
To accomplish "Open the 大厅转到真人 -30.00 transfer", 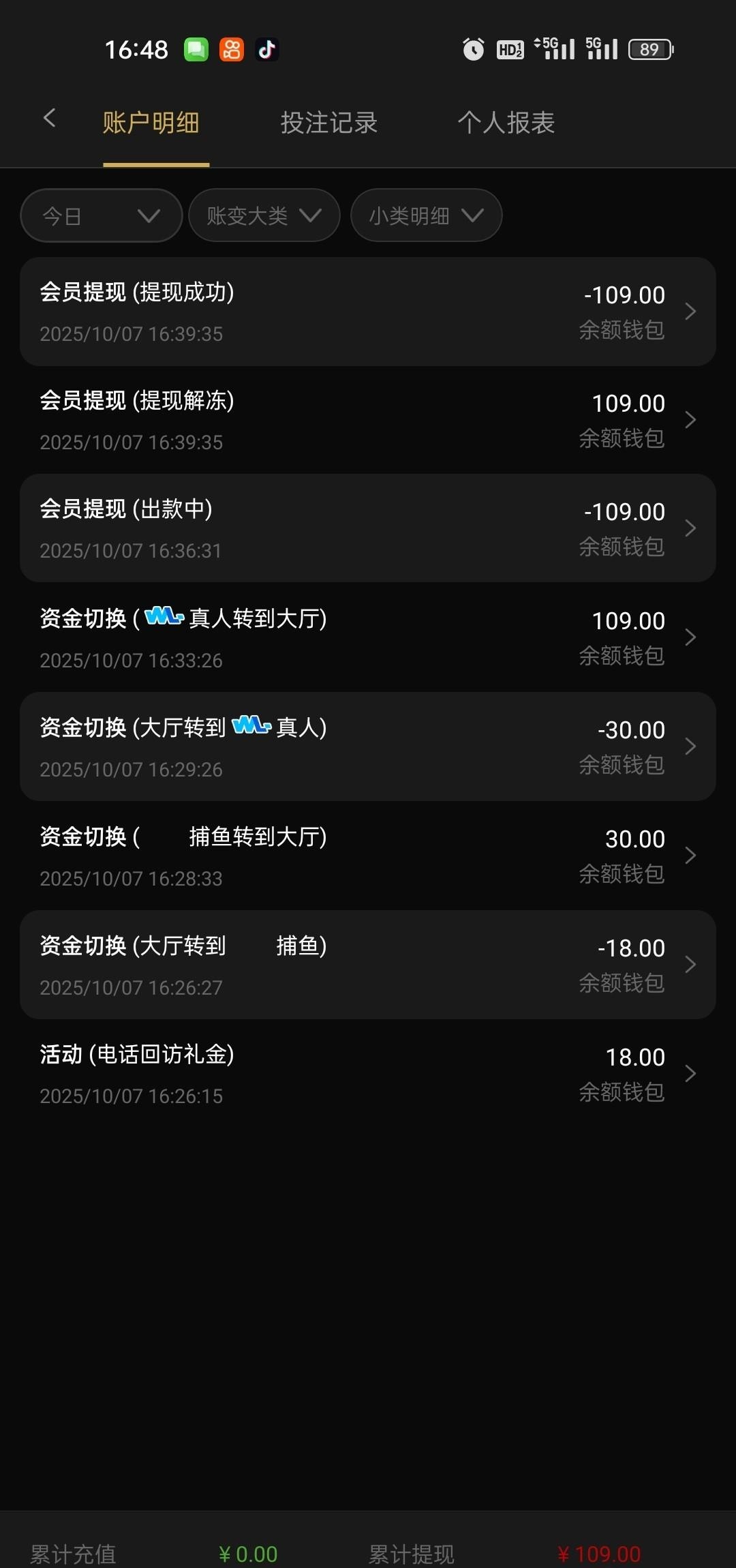I will click(x=368, y=747).
